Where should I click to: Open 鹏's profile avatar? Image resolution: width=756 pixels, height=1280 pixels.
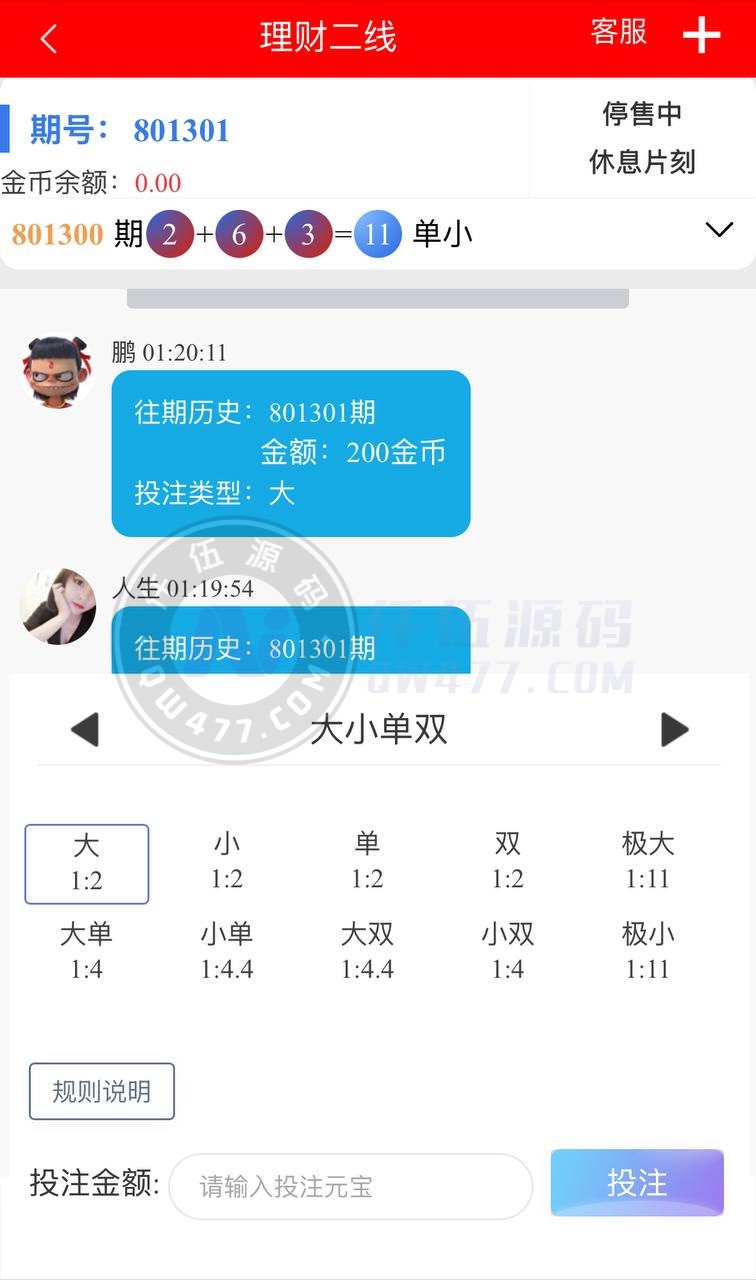point(57,371)
